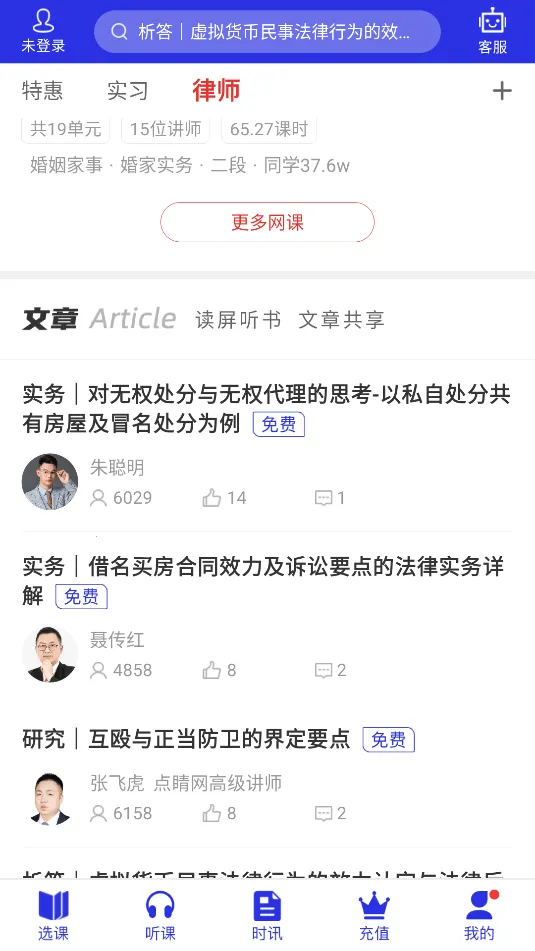This screenshot has width=535, height=951.
Task: Tap the 更多网课 button
Action: point(268,222)
